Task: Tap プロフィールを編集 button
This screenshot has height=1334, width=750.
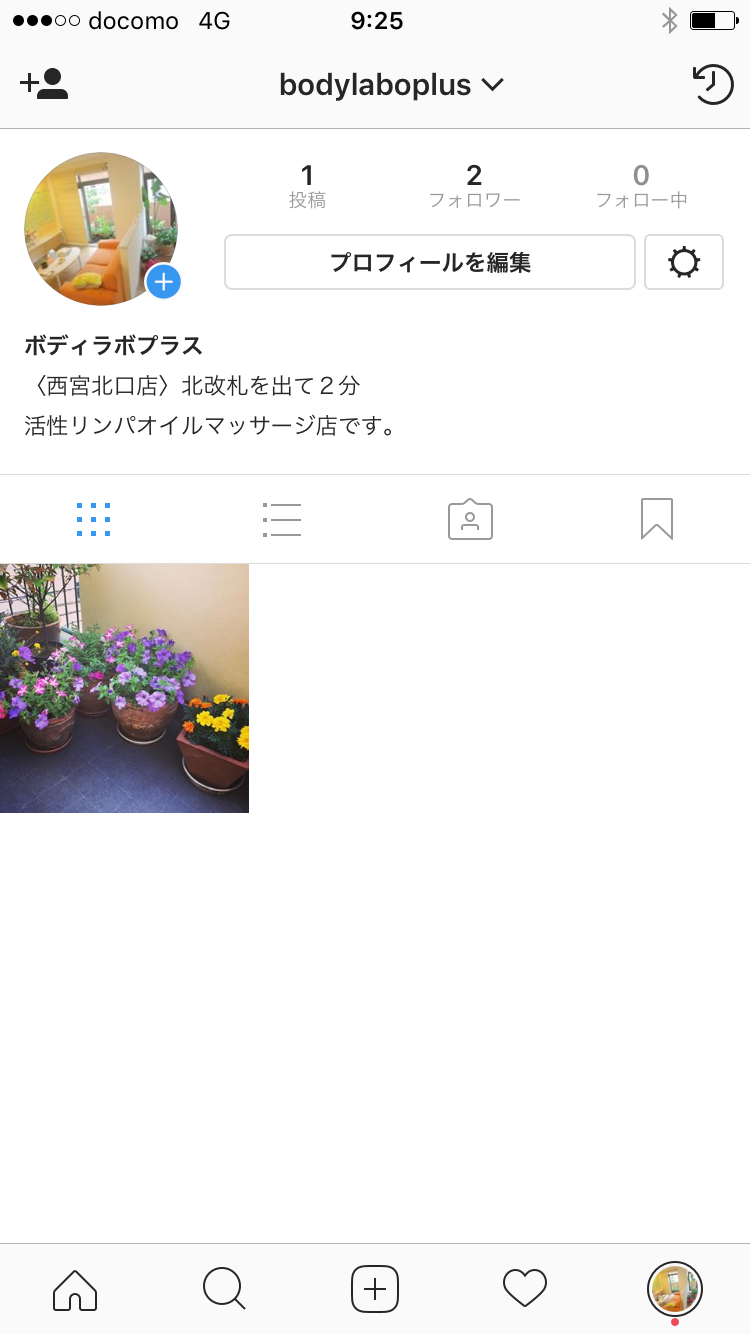Action: click(430, 262)
